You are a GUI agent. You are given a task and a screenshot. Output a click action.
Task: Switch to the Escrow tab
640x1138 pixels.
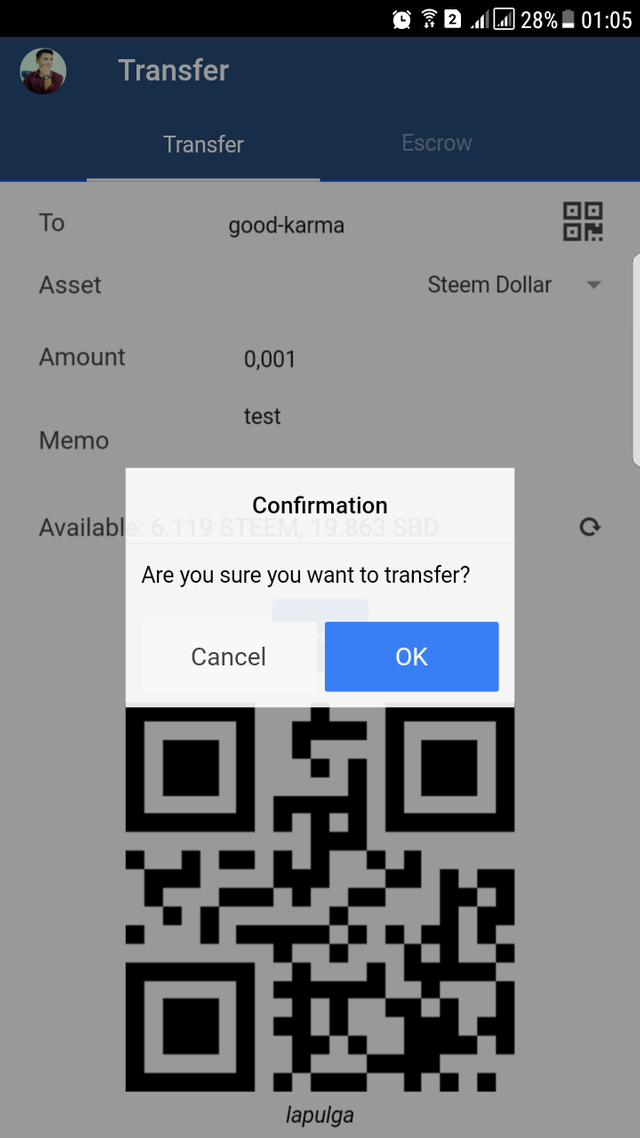point(436,143)
